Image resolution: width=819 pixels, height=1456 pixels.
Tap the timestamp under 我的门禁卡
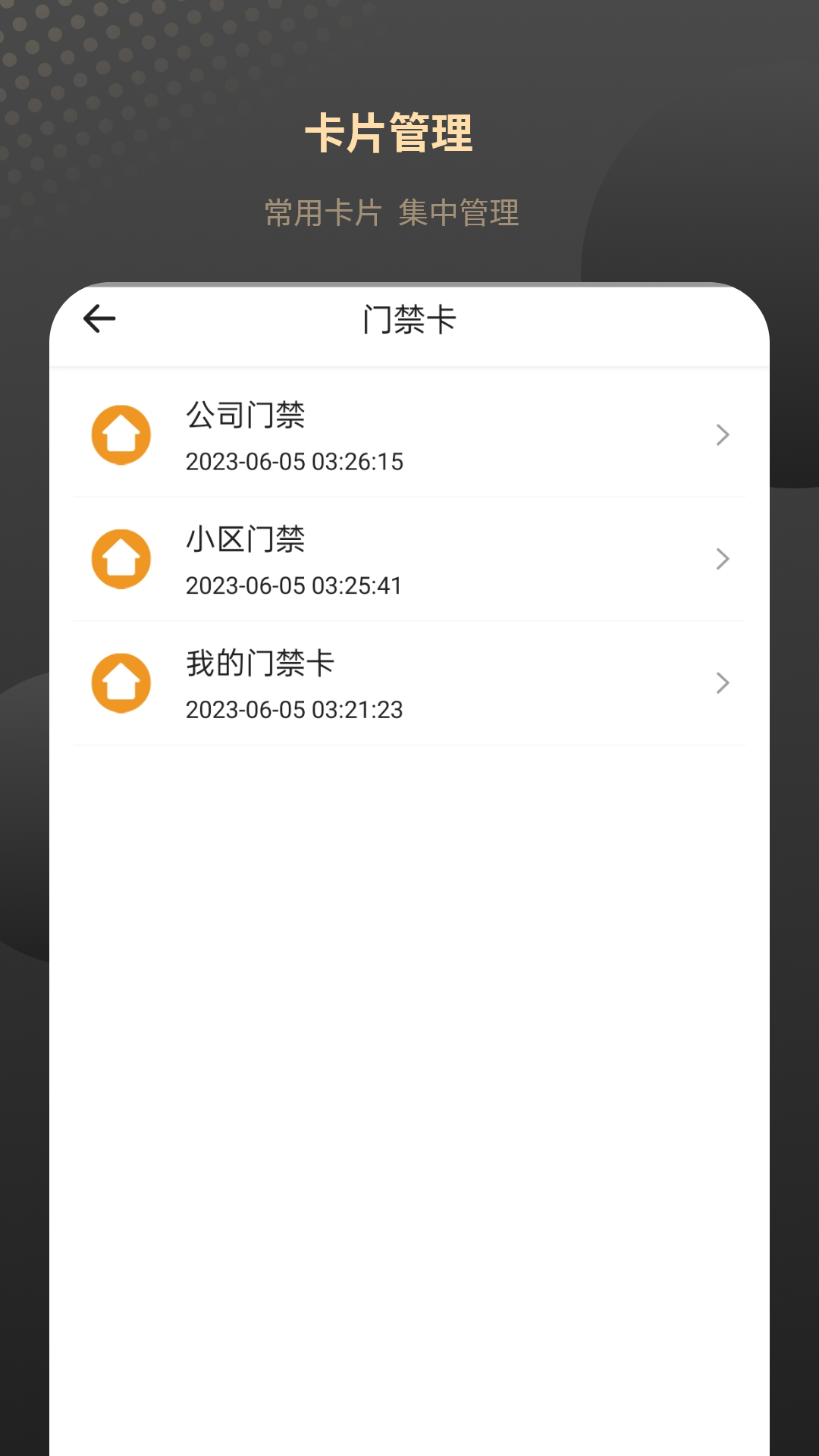click(295, 711)
